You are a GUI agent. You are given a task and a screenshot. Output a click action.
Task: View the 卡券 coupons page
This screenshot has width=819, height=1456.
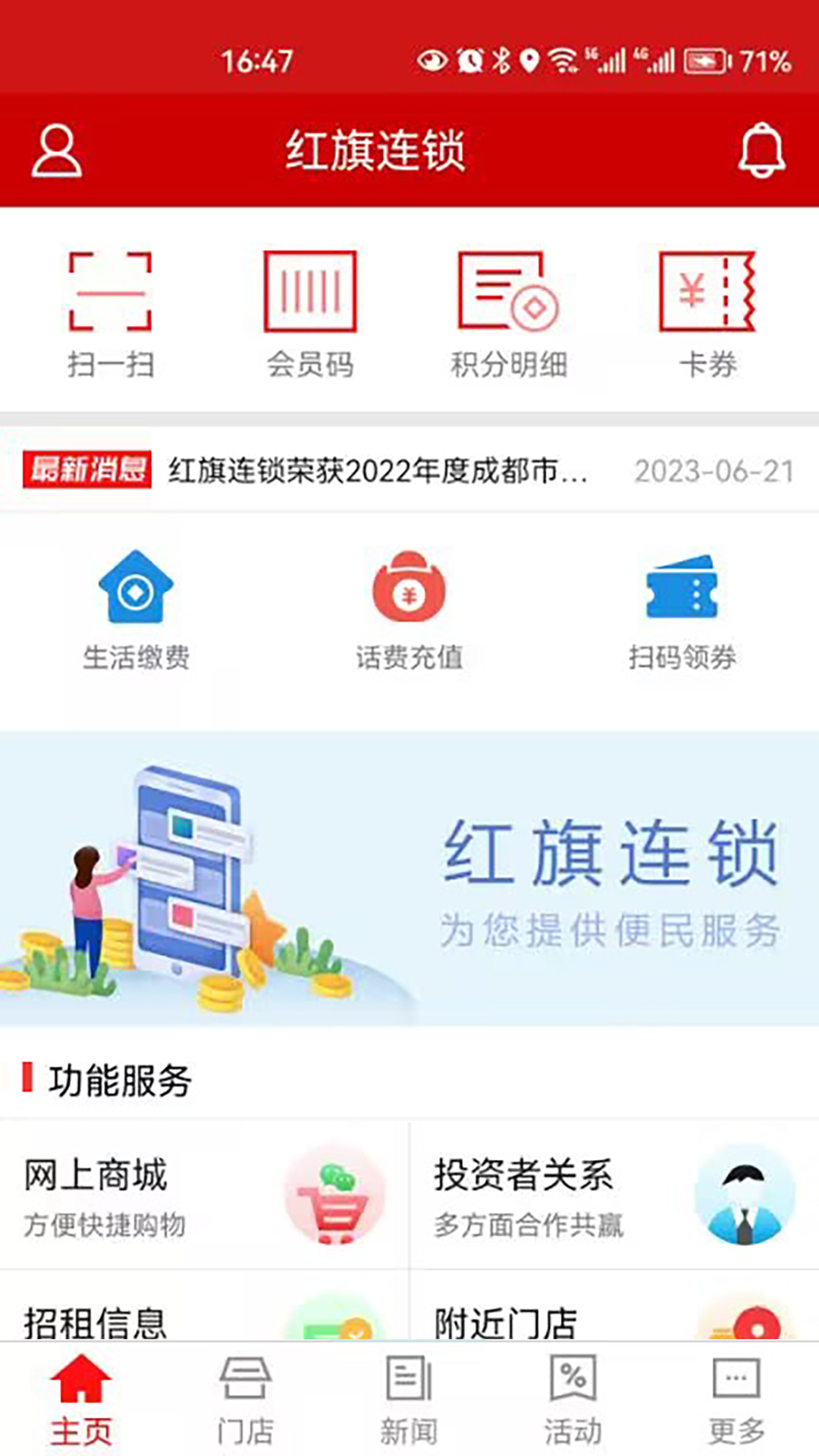[x=707, y=311]
